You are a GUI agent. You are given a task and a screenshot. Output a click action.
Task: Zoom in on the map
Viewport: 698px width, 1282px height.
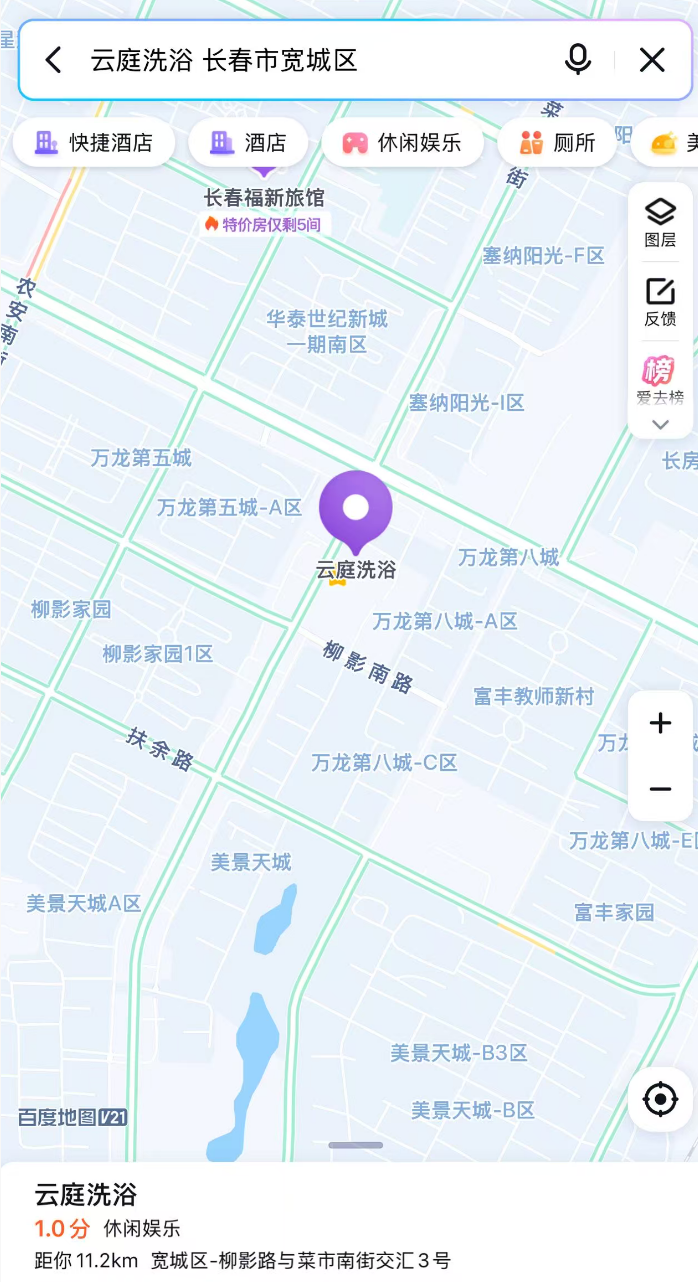click(x=660, y=723)
